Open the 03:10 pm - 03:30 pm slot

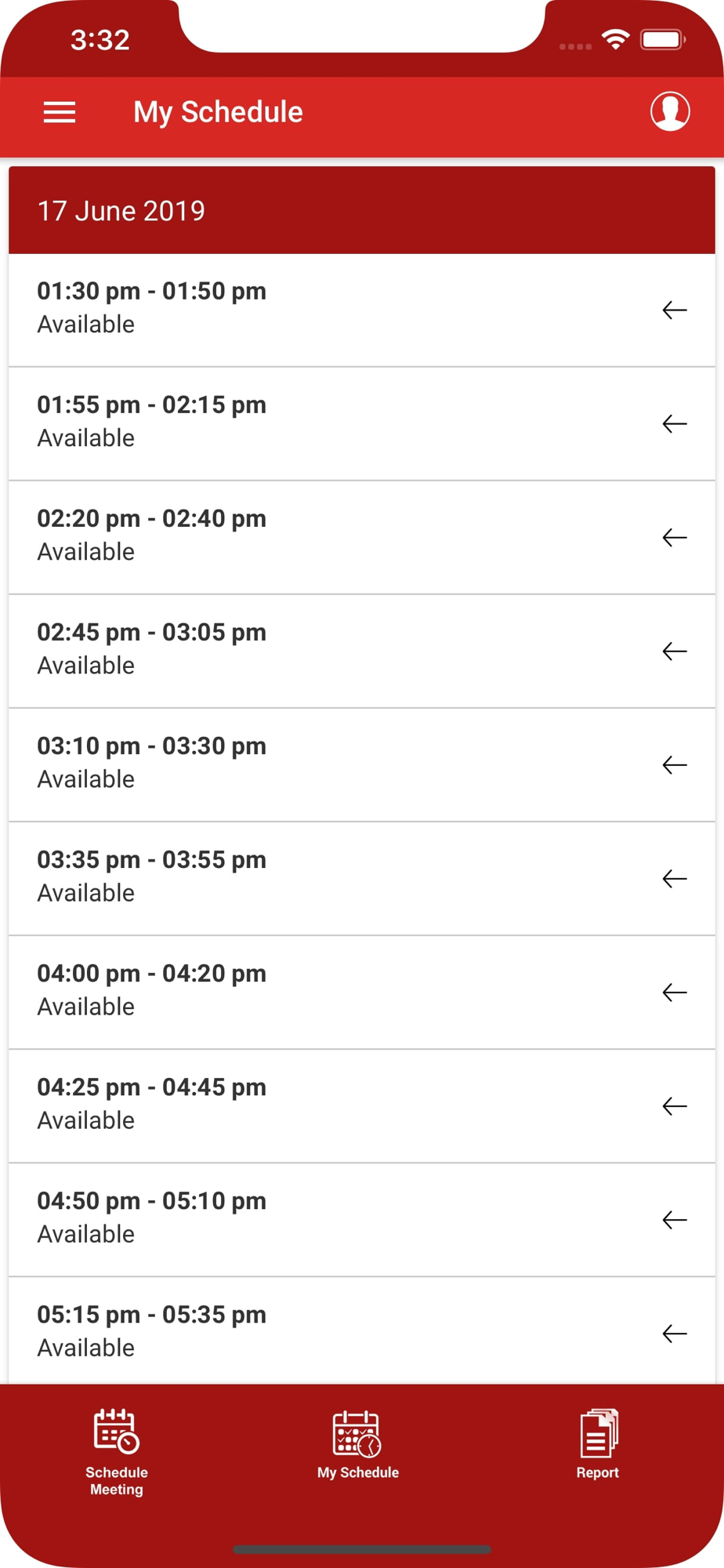click(362, 764)
